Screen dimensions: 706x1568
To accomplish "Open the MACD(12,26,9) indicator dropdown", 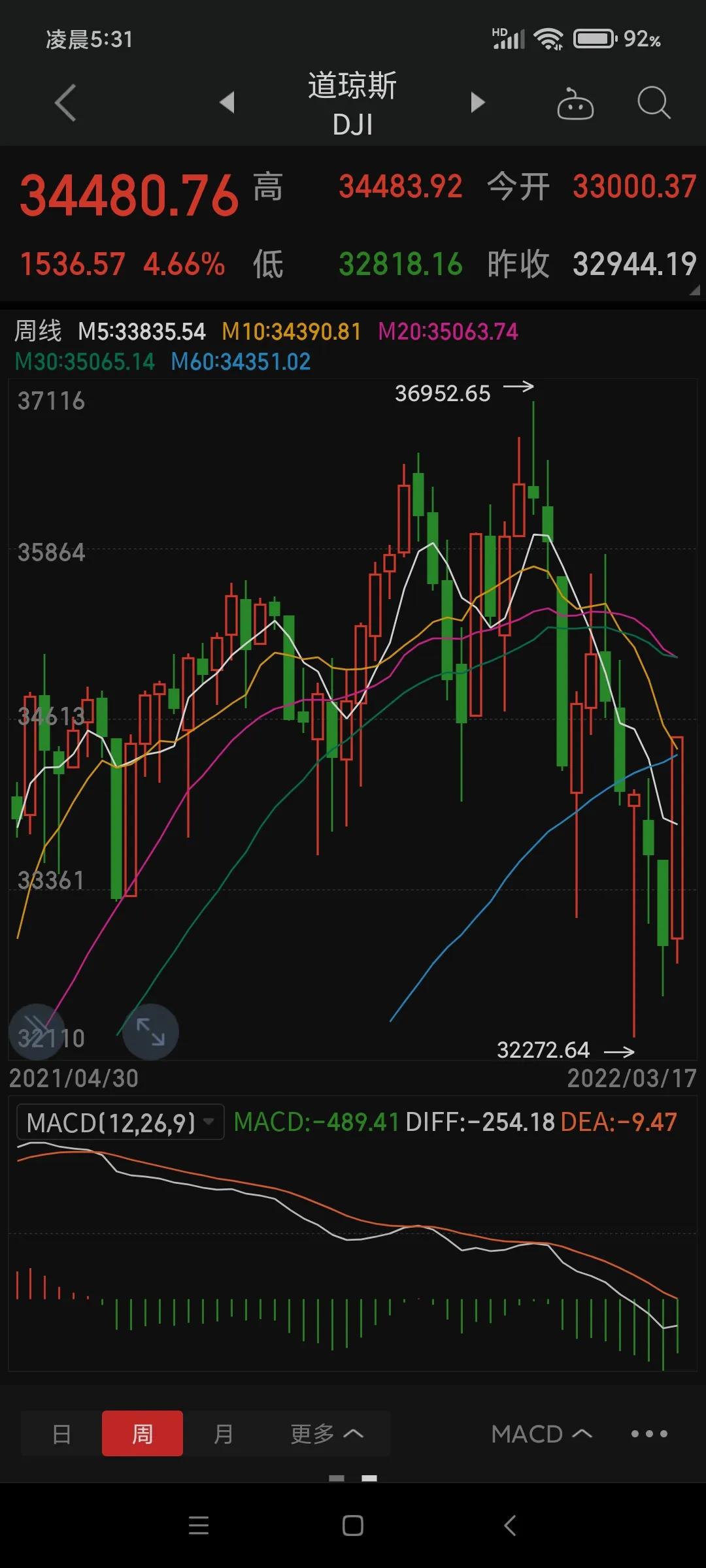I will click(120, 1122).
